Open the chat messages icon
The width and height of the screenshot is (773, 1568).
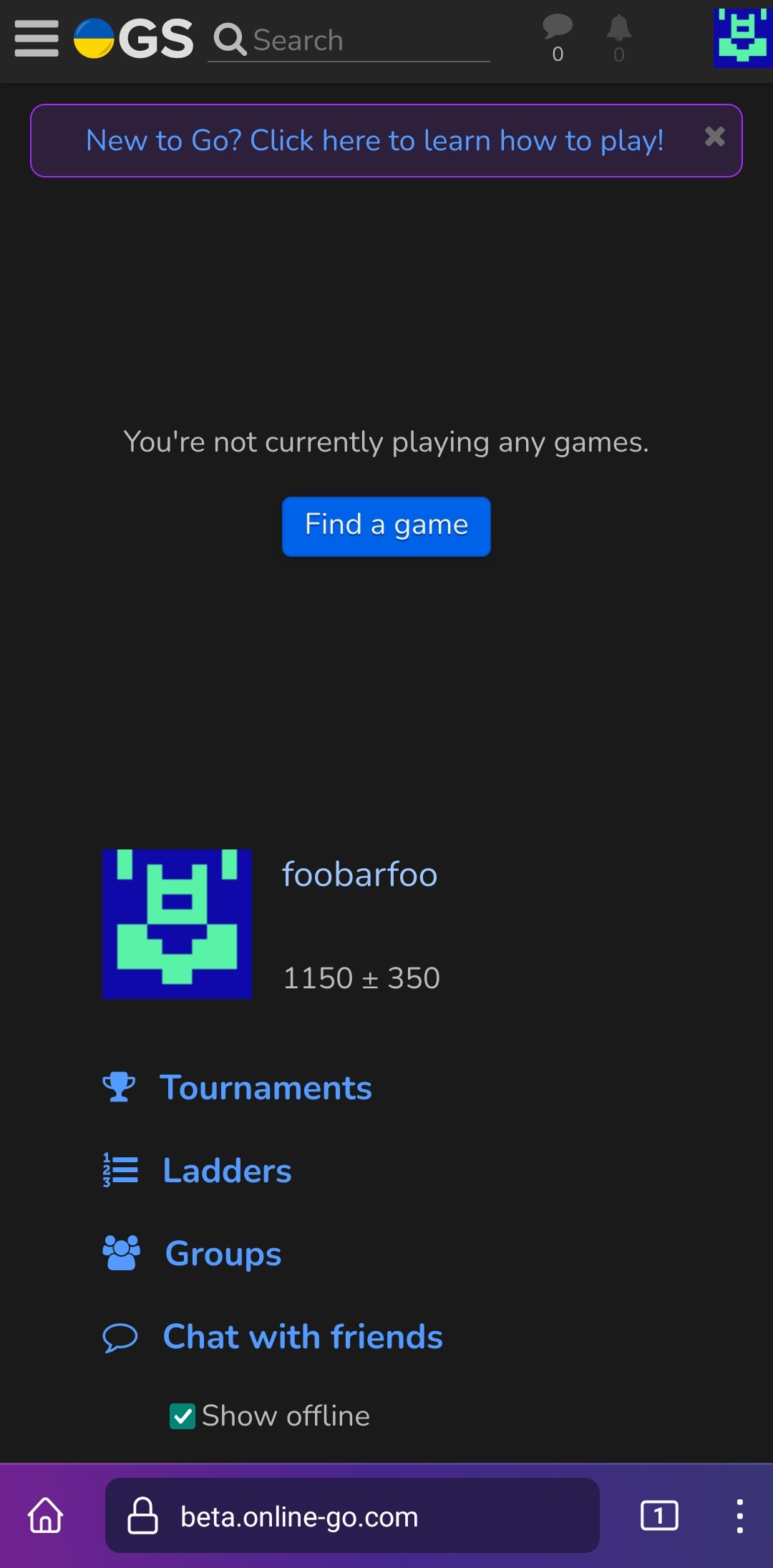(x=558, y=36)
